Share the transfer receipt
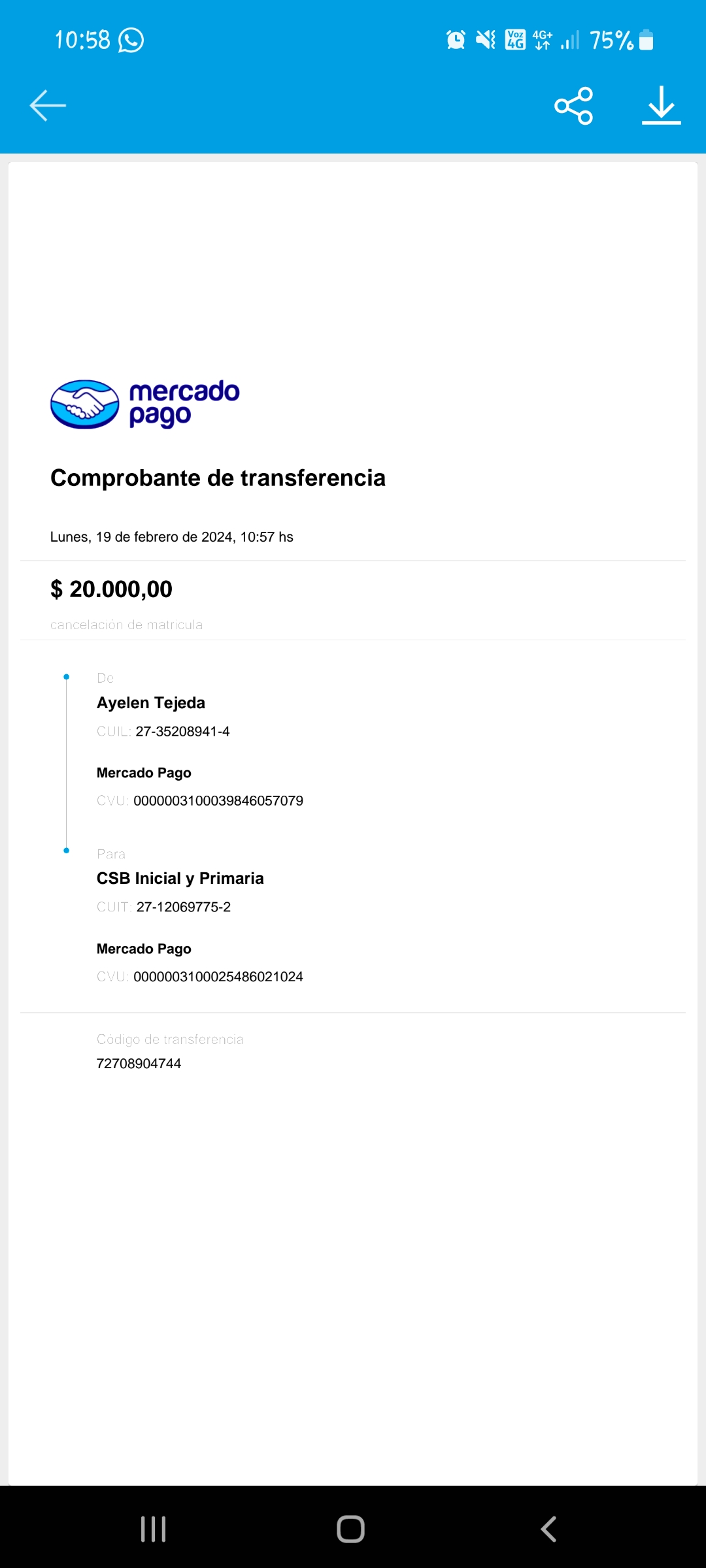Screen dimensions: 706x1568 pyautogui.click(x=573, y=106)
